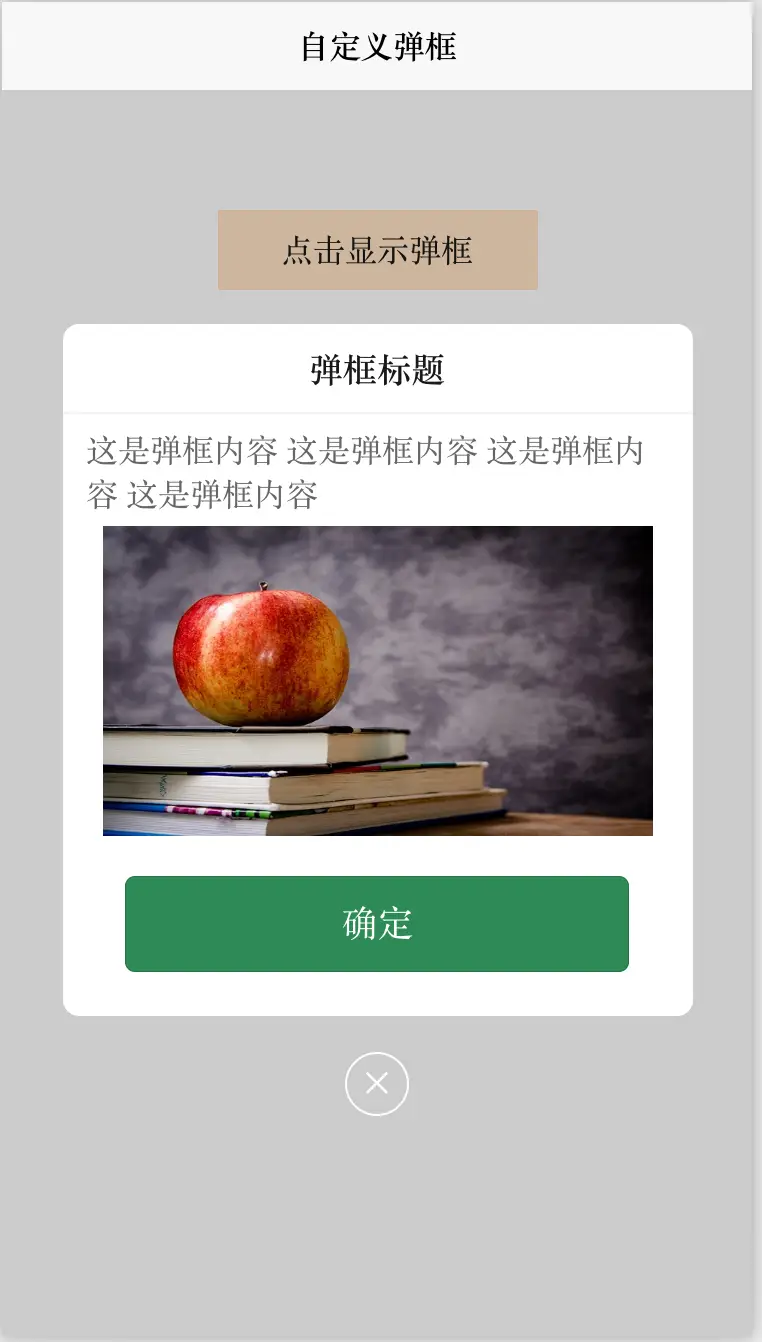Tap the 点击显示弹框 button
Viewport: 762px width, 1342px height.
pyautogui.click(x=377, y=250)
